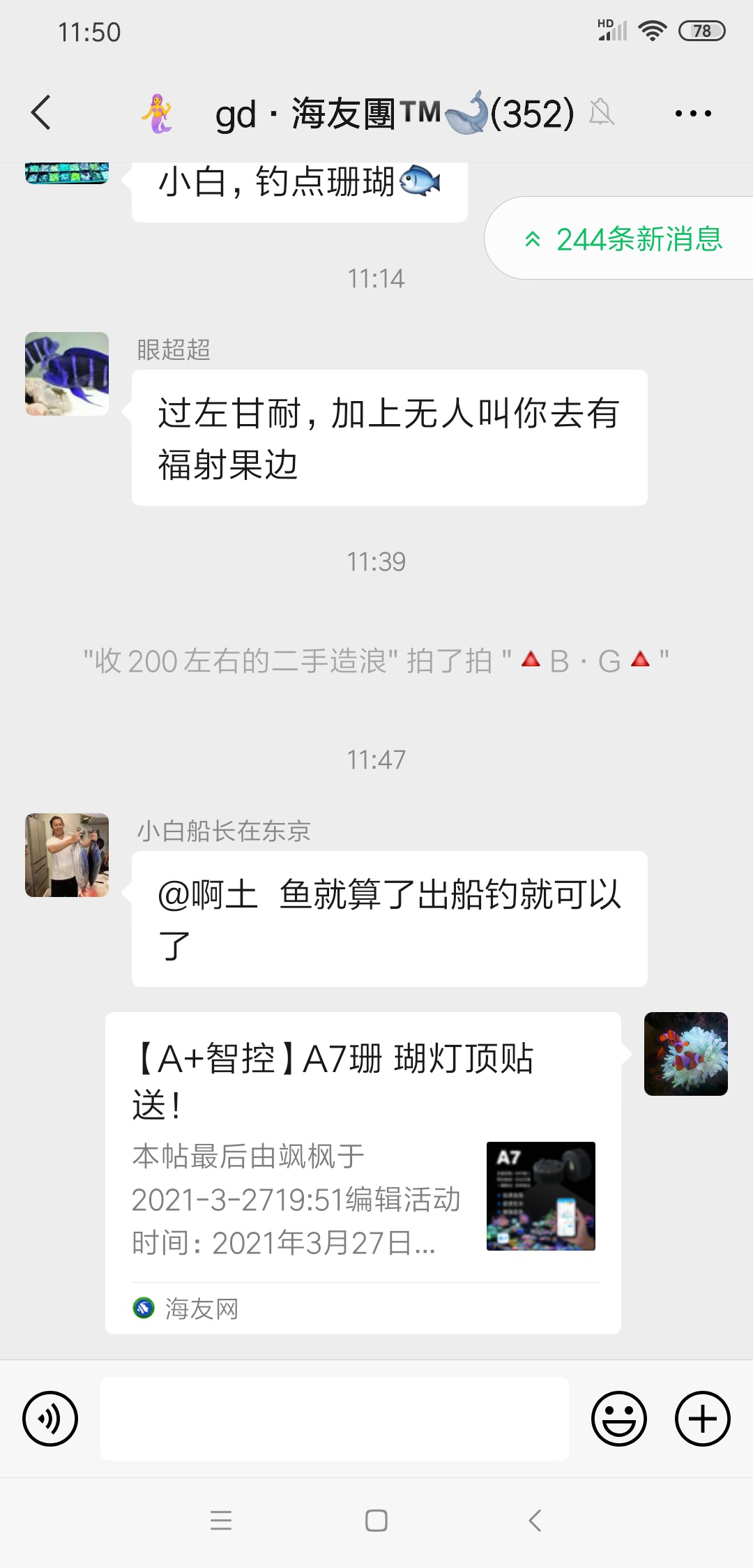Open the group chat overflow menu
Image resolution: width=753 pixels, height=1568 pixels.
coord(693,113)
